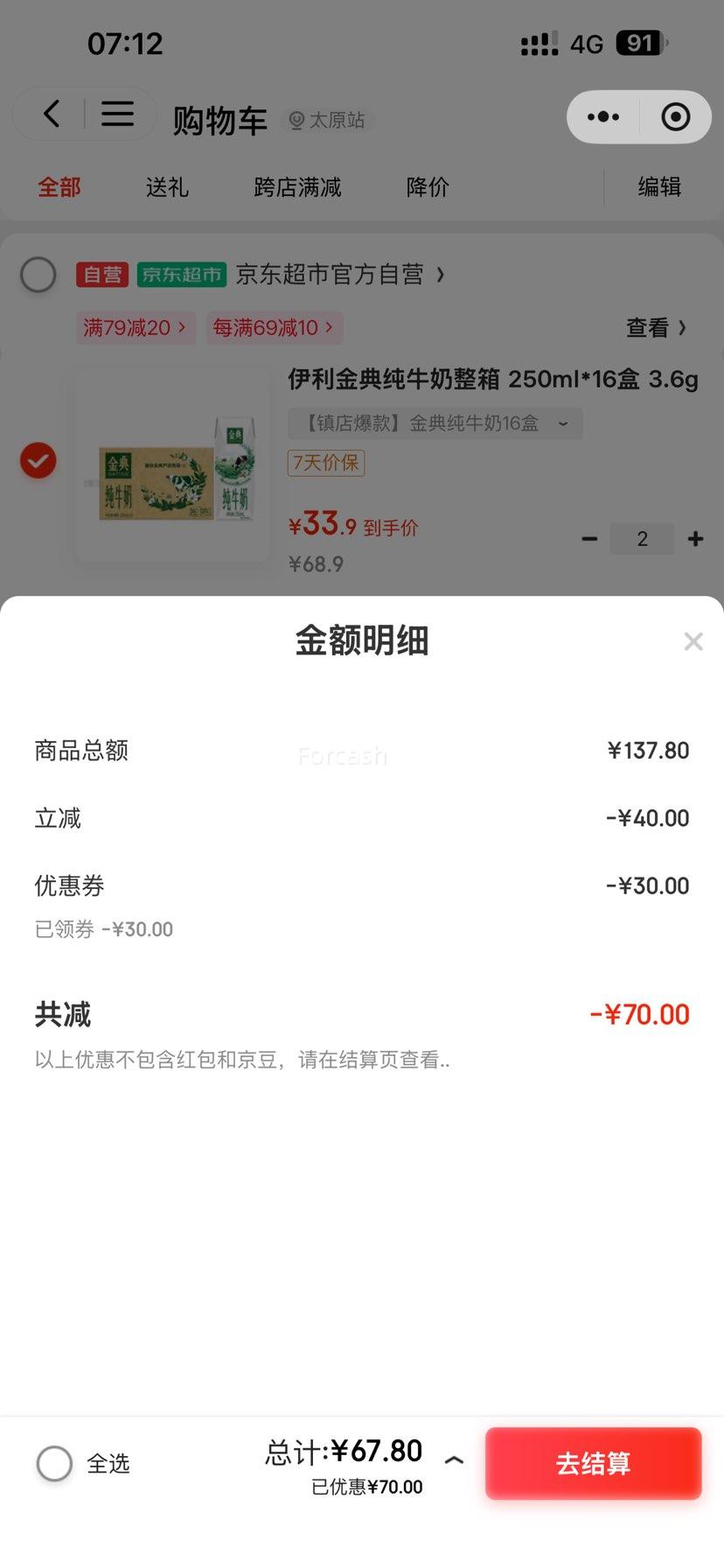Screen dimensions: 724x1568
Task: Tap the 7天价保 price protection tag
Action: point(325,463)
